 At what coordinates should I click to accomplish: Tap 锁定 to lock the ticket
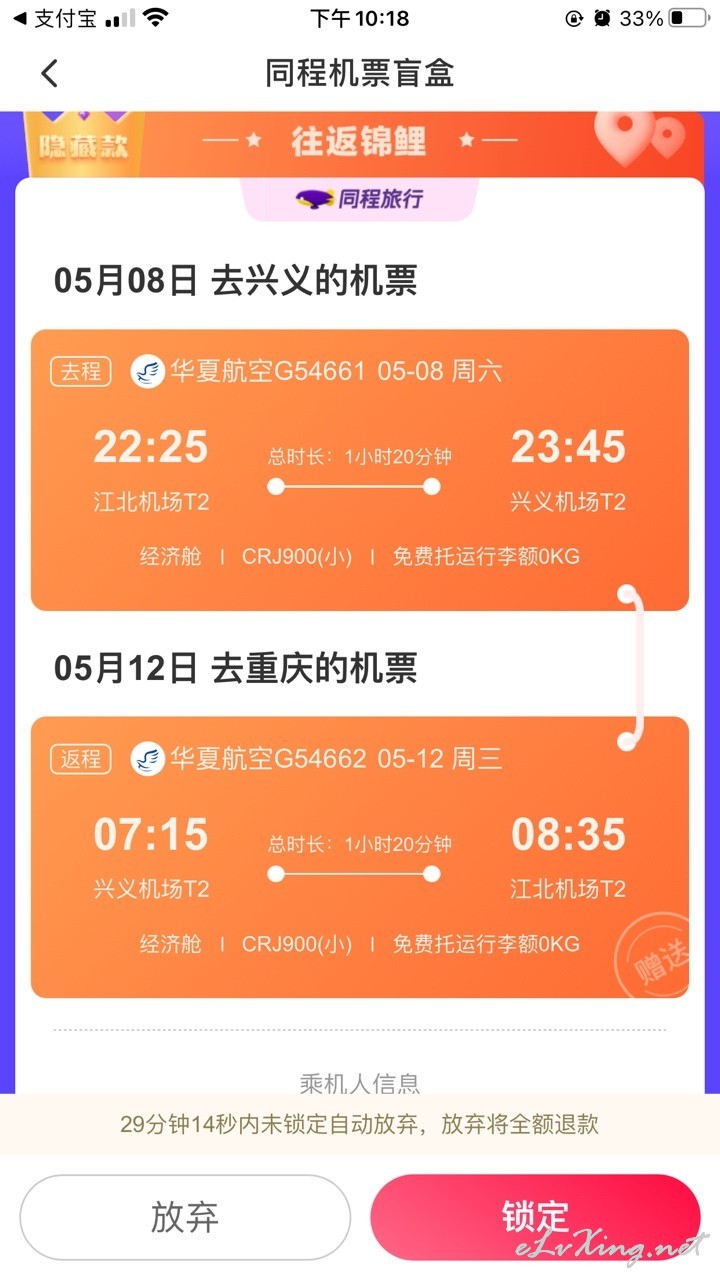(x=535, y=1217)
